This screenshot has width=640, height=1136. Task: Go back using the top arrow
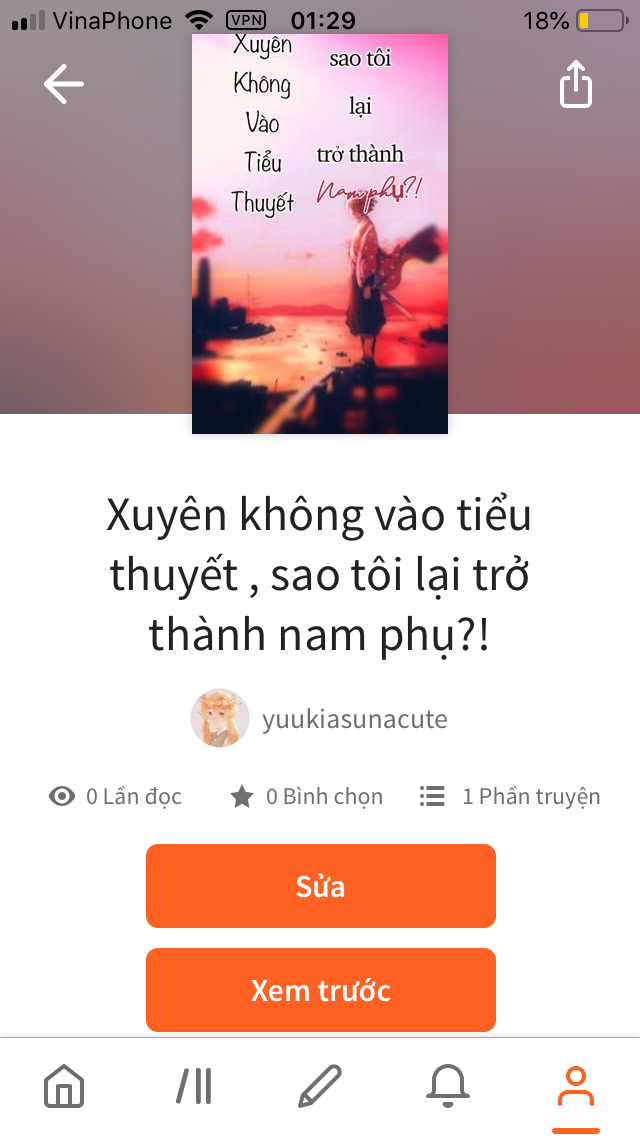tap(64, 85)
